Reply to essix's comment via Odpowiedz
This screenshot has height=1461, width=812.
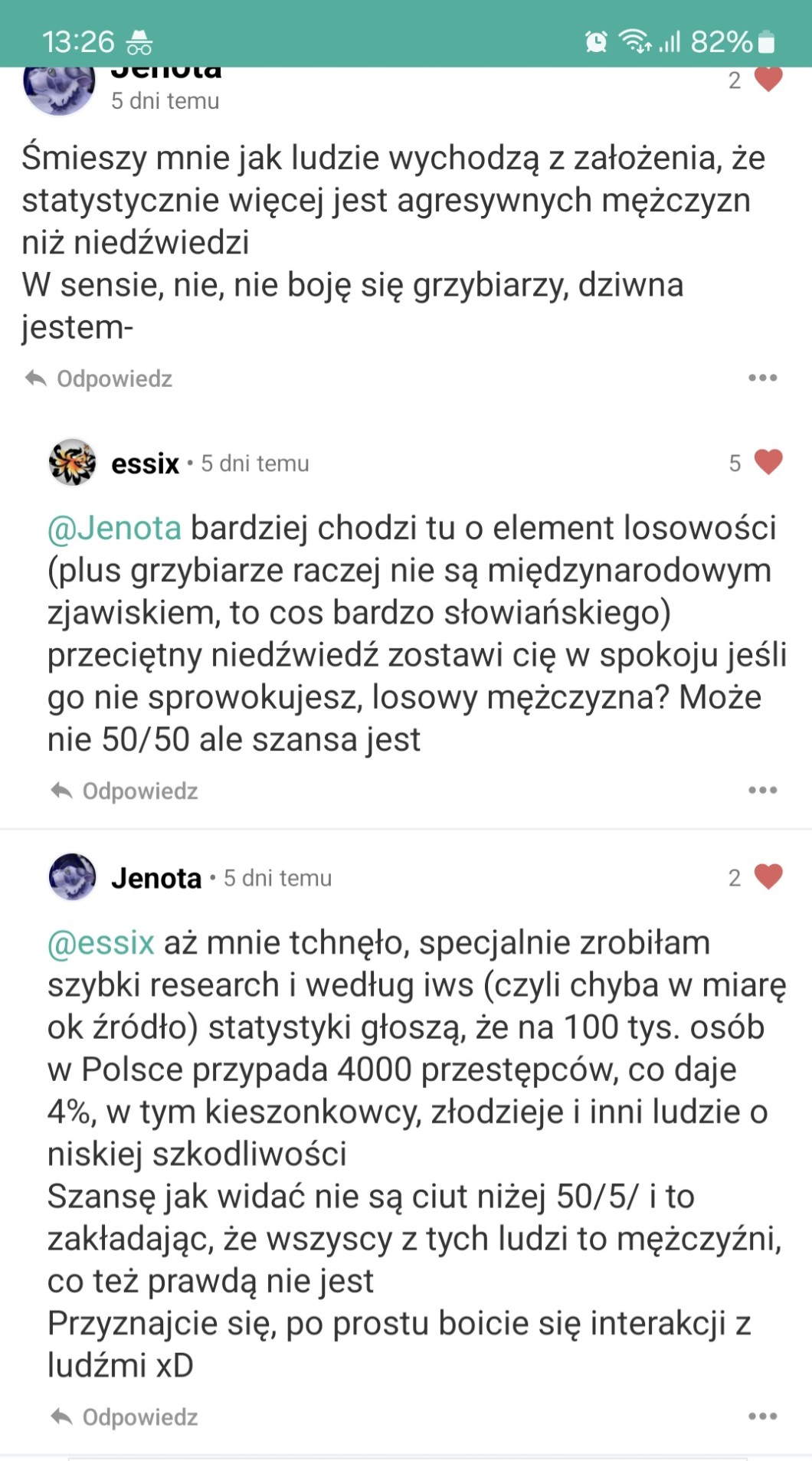point(124,791)
